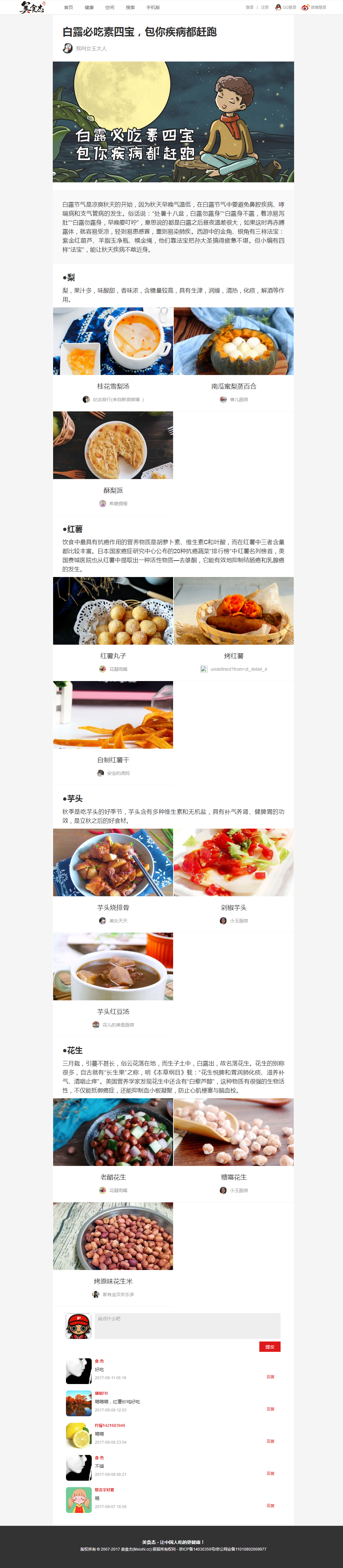The image size is (343, 1568).
Task: Tap the 登录 link
Action: [249, 8]
